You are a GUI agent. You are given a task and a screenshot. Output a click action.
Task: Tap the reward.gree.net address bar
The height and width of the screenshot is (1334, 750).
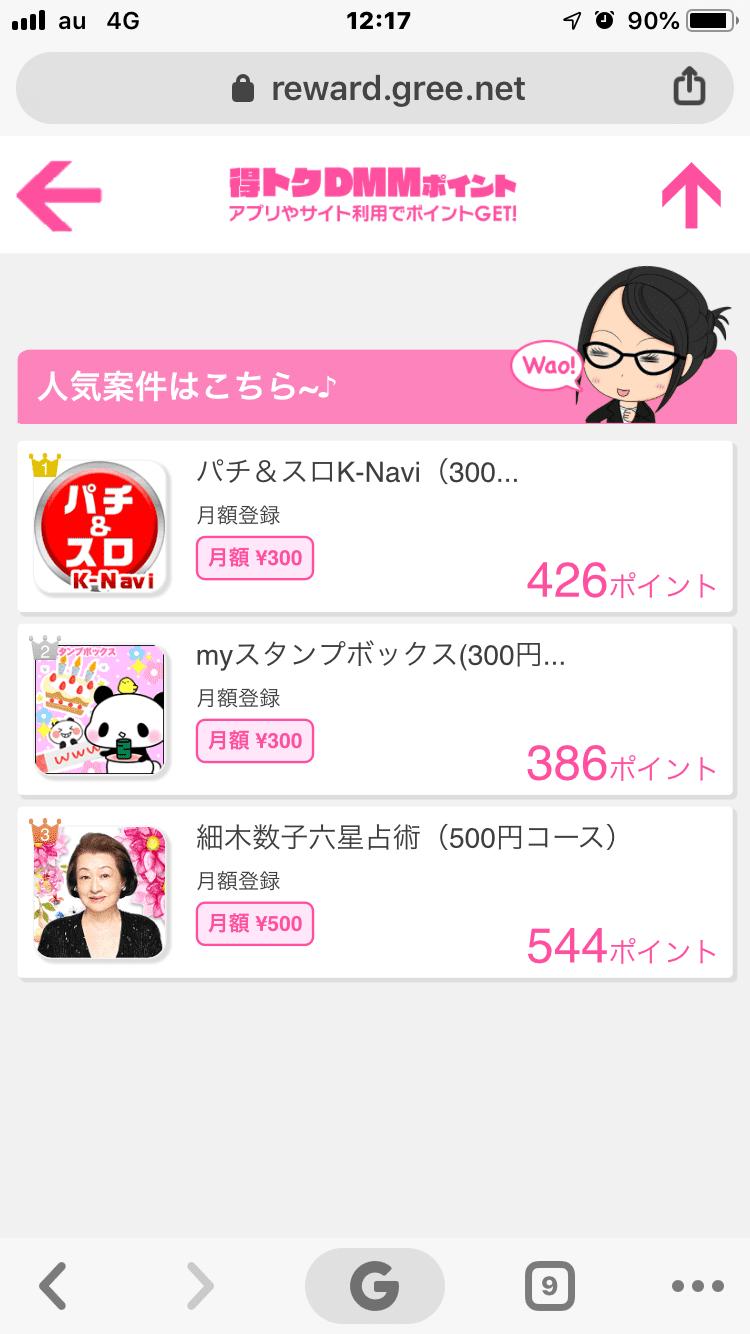(375, 89)
